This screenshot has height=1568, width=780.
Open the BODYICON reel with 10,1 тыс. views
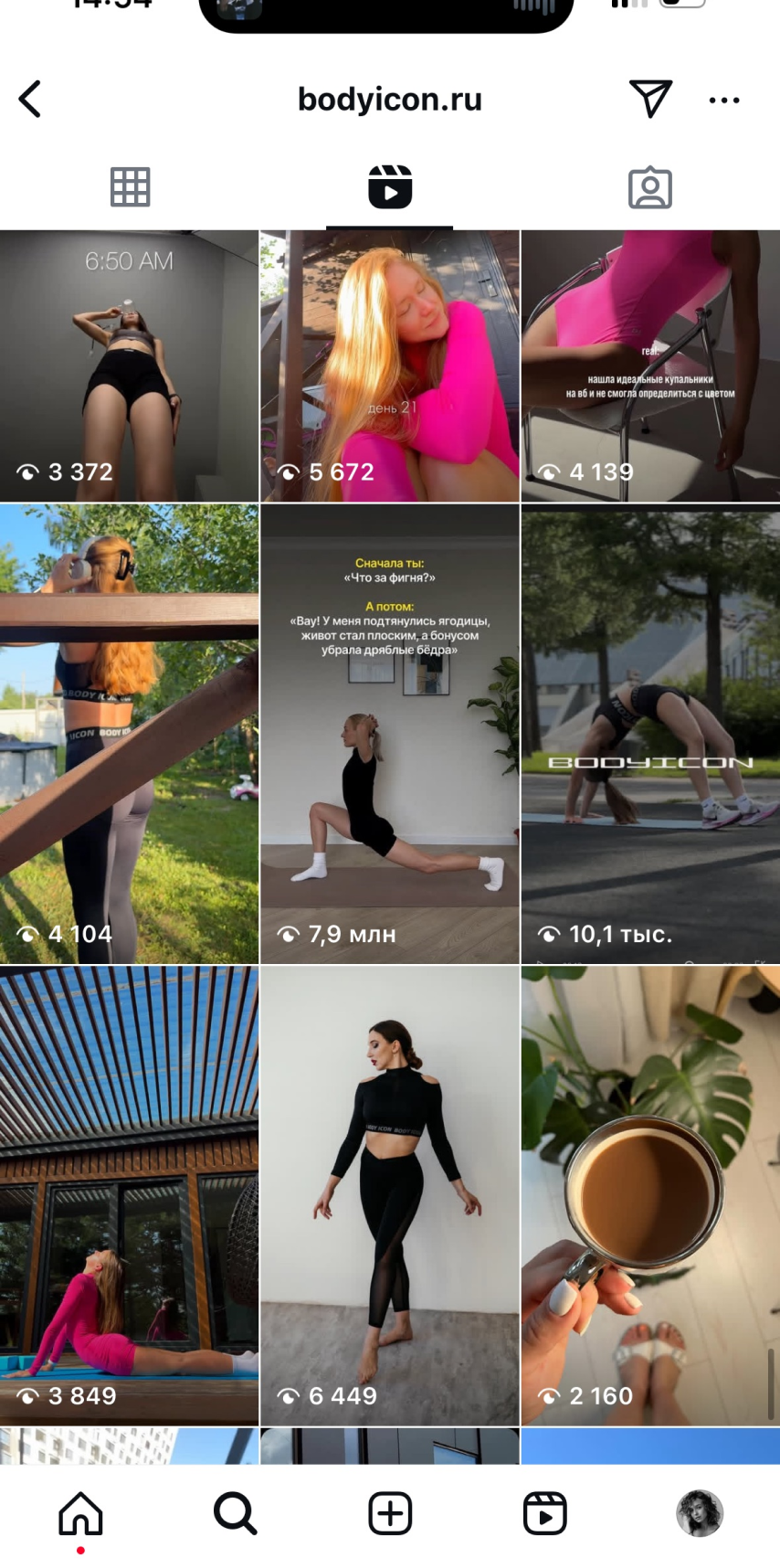point(650,735)
